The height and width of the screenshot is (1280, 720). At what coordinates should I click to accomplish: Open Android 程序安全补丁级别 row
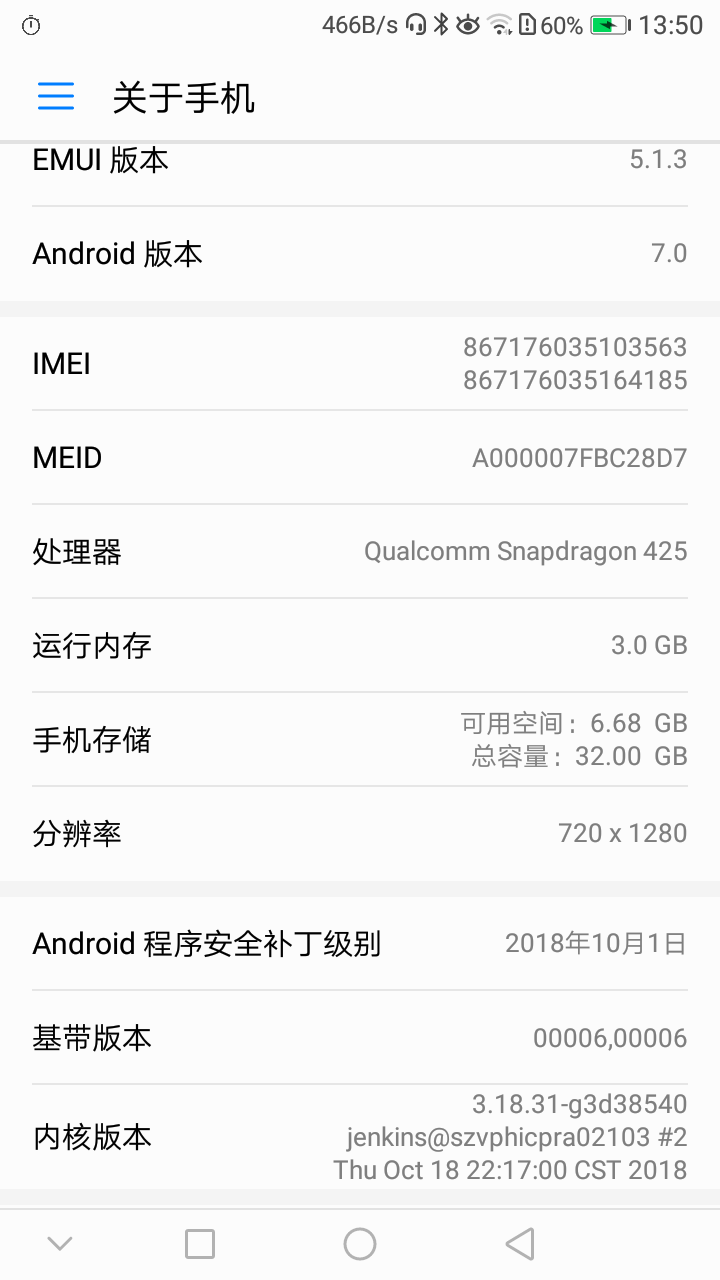pos(360,943)
